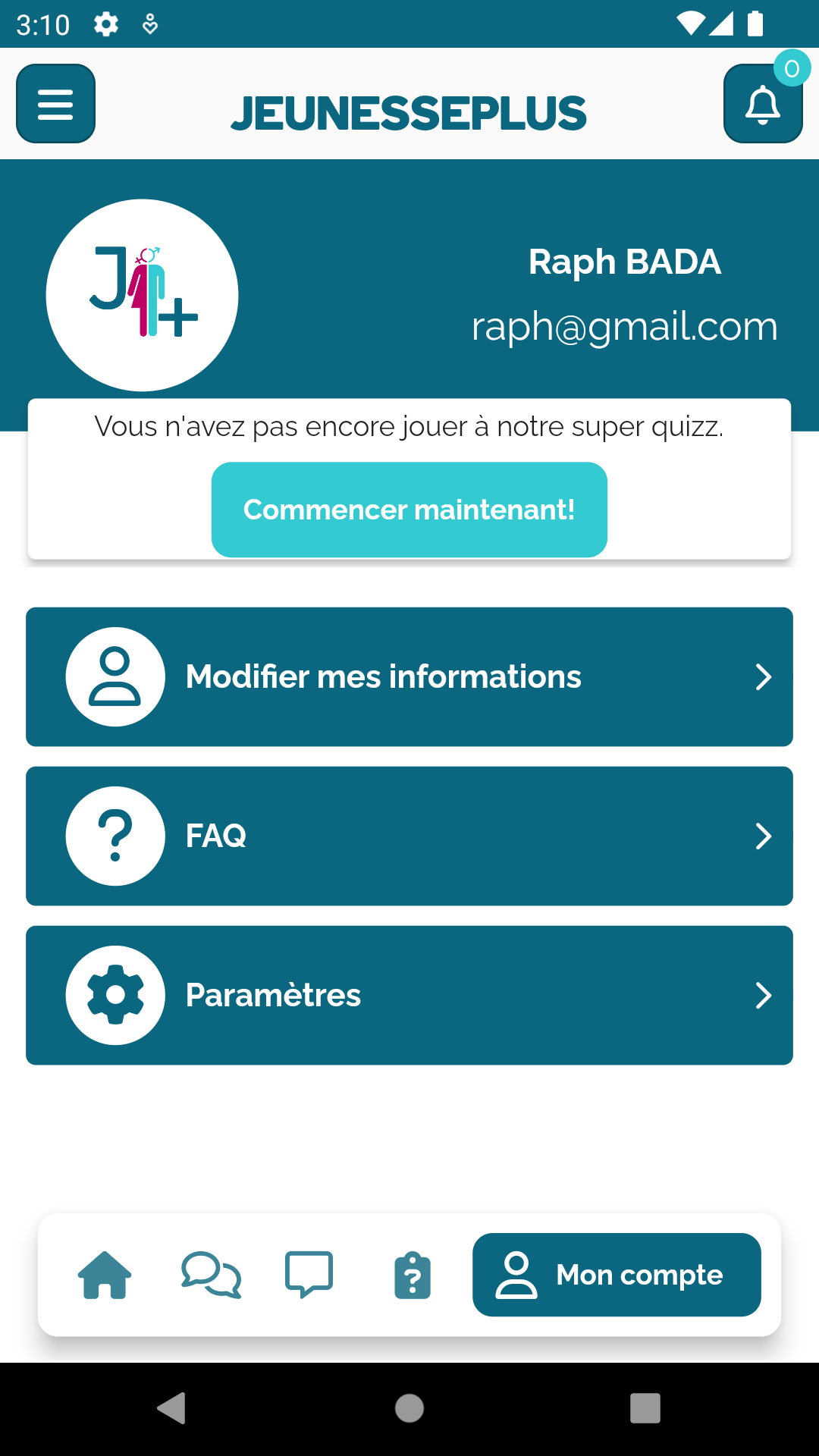819x1456 pixels.
Task: Switch to the chat conversations tab
Action: (211, 1275)
